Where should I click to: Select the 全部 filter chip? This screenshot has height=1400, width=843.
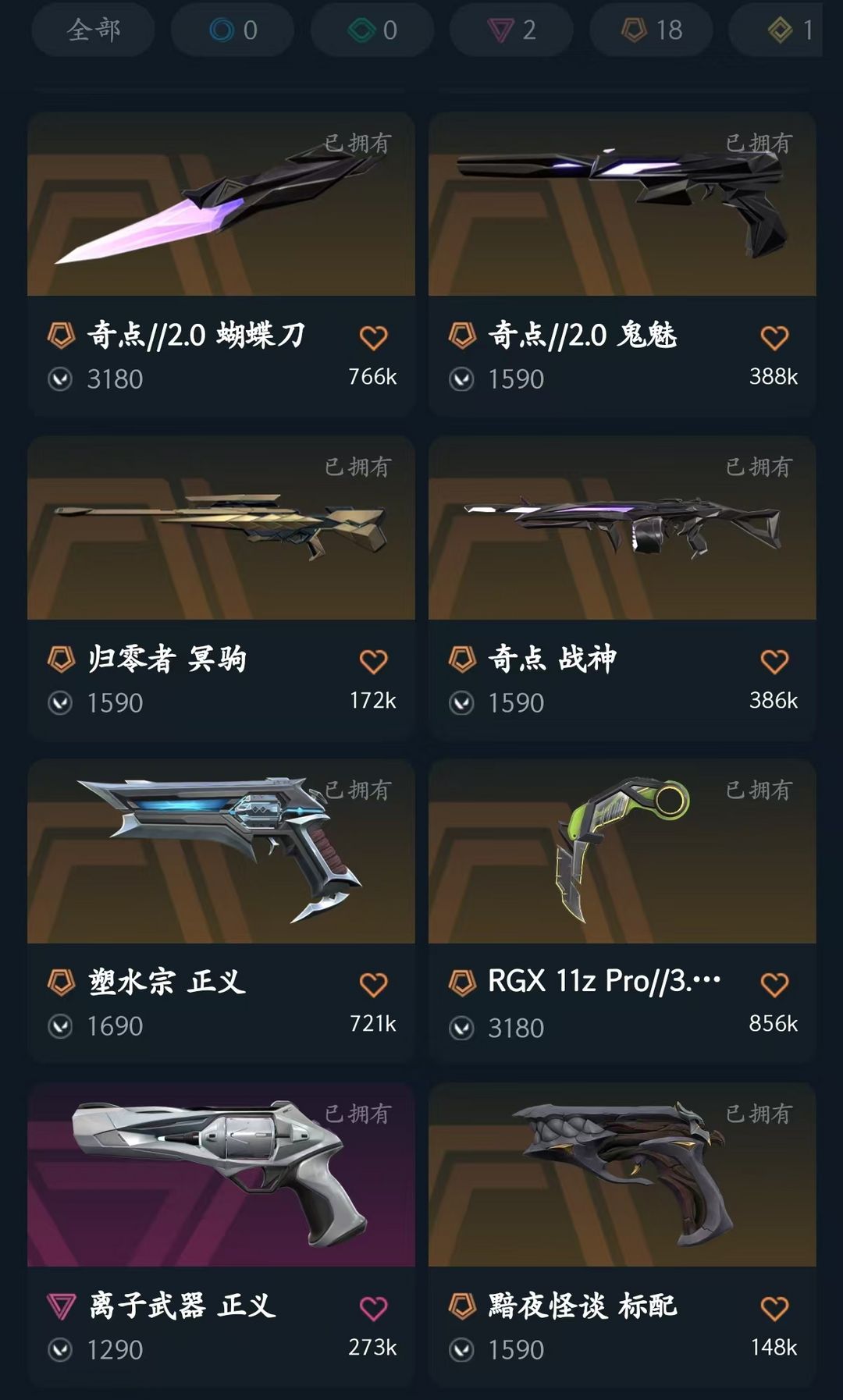[94, 30]
